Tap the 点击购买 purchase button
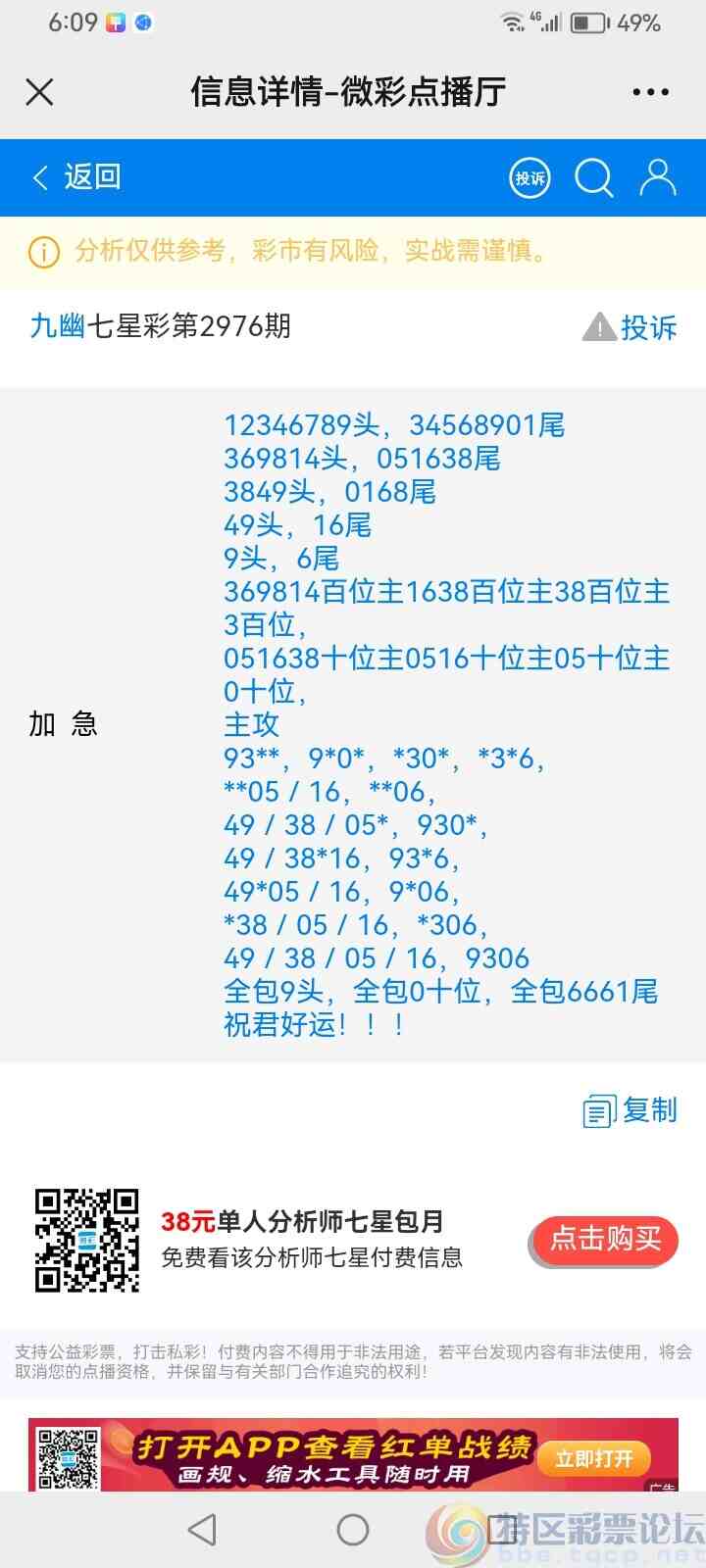This screenshot has width=706, height=1568. pos(602,1240)
